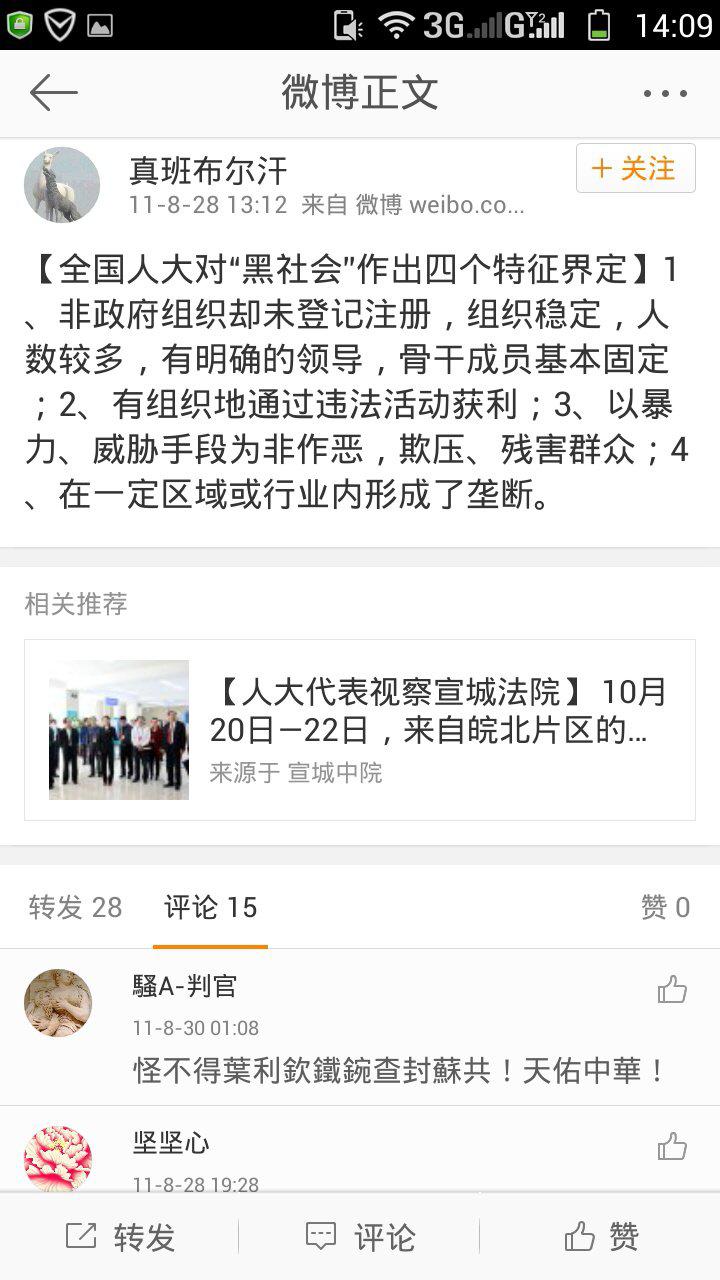
Task: Tap the recommended article's photo thumbnail
Action: click(x=118, y=729)
